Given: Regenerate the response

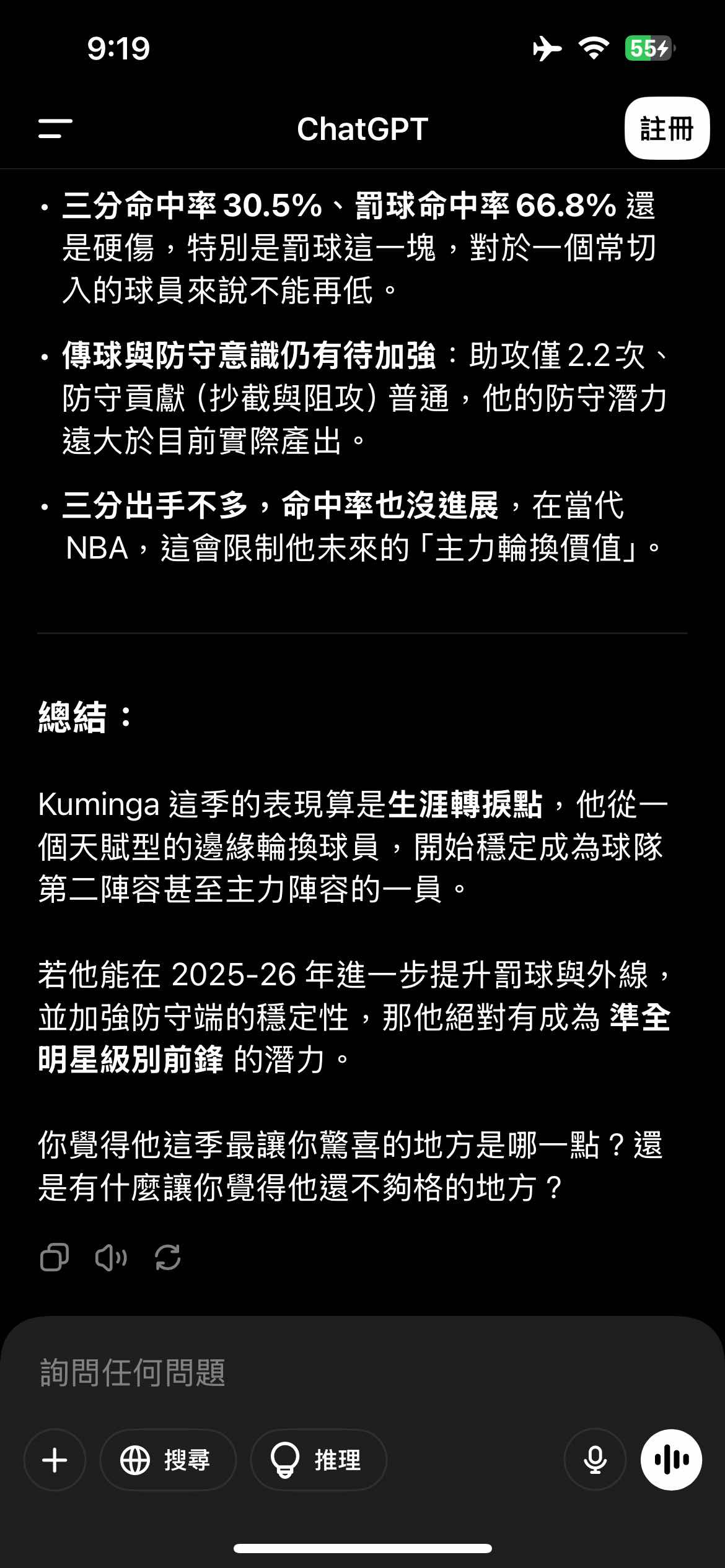Looking at the screenshot, I should pos(167,1257).
